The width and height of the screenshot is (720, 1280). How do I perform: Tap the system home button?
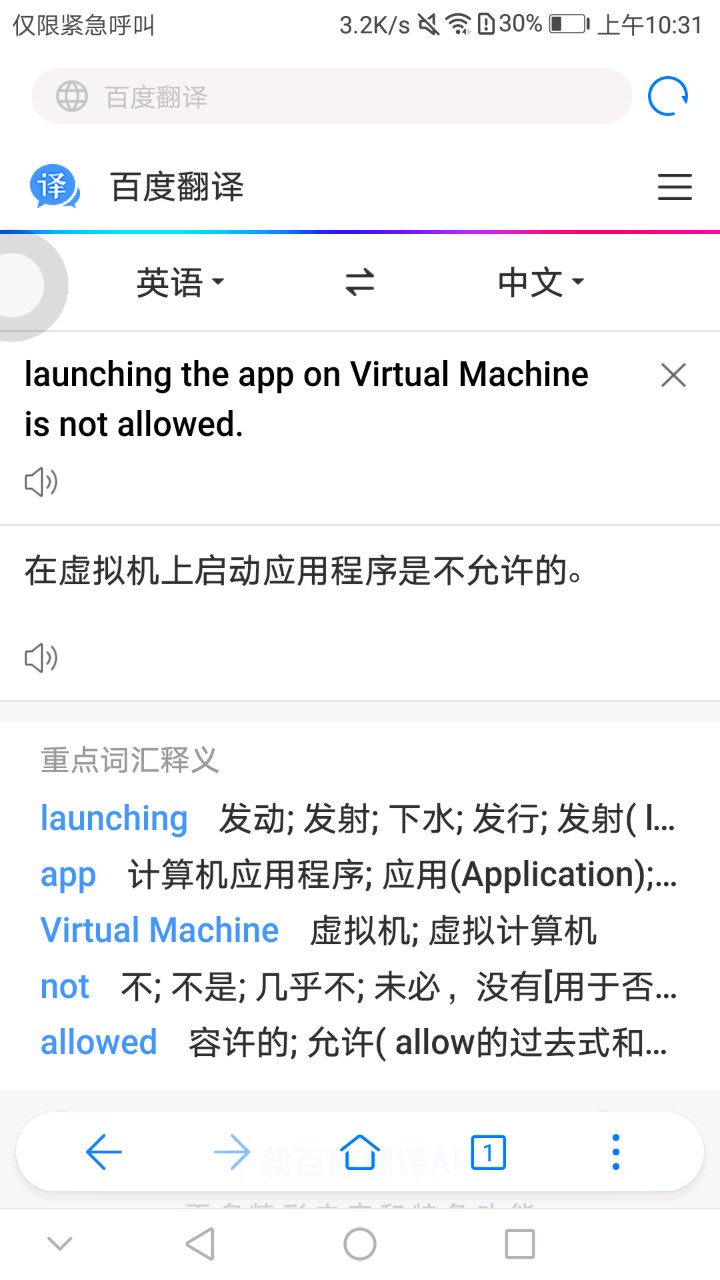coord(360,1244)
